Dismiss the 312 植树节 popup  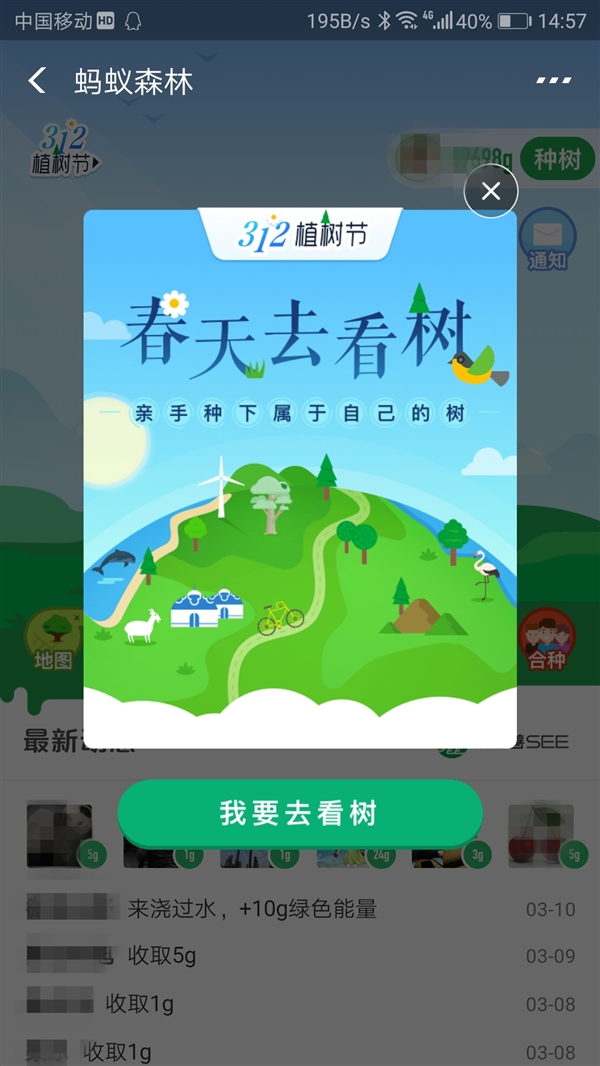(x=491, y=191)
